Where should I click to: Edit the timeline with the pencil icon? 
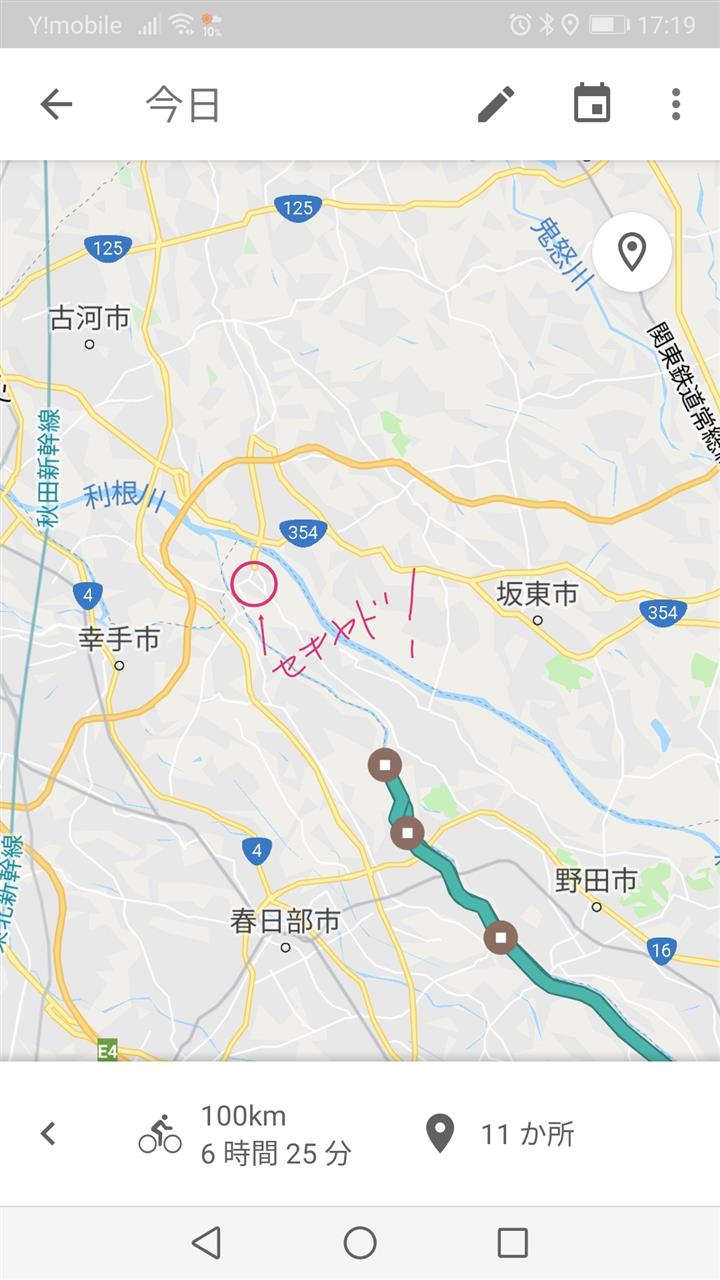pos(496,104)
